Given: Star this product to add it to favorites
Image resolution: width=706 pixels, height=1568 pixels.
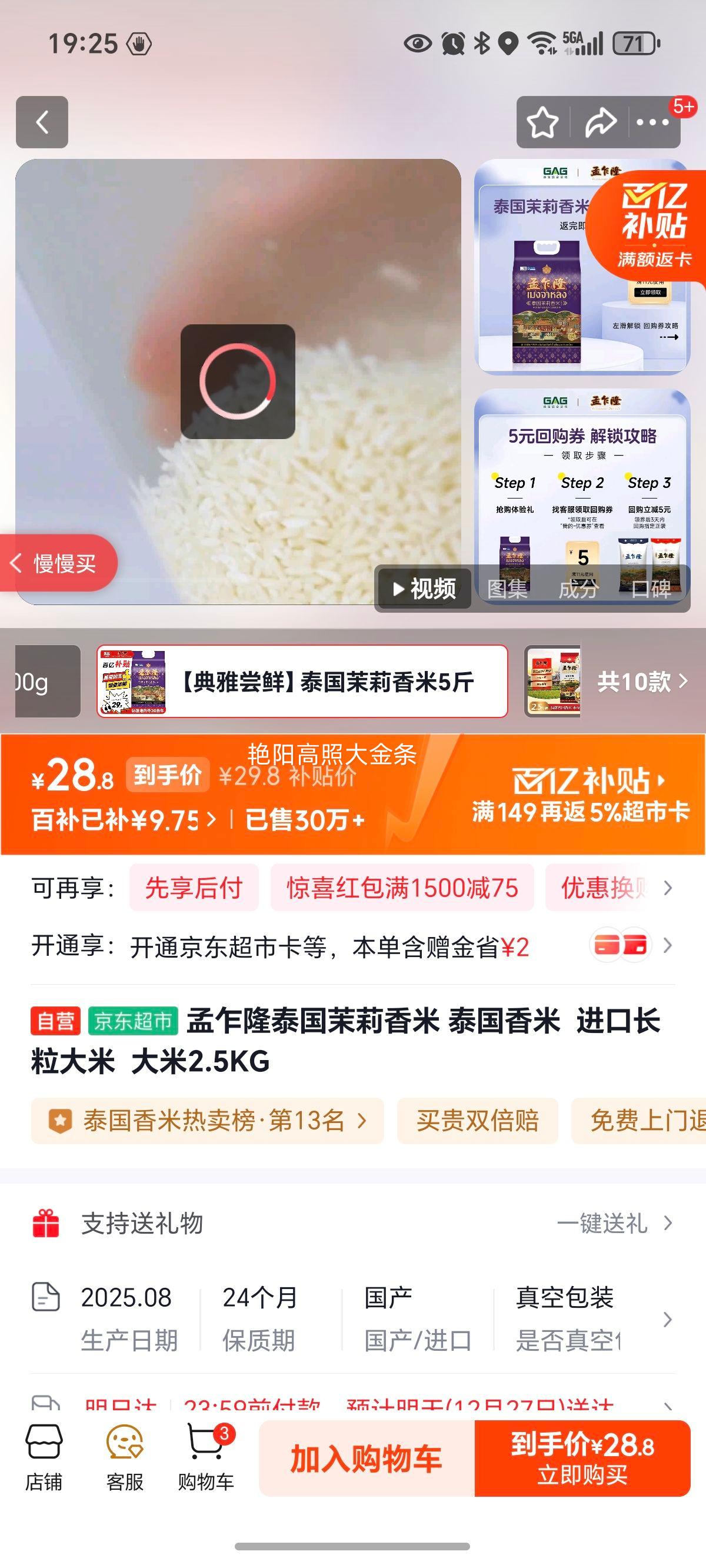Looking at the screenshot, I should 544,121.
